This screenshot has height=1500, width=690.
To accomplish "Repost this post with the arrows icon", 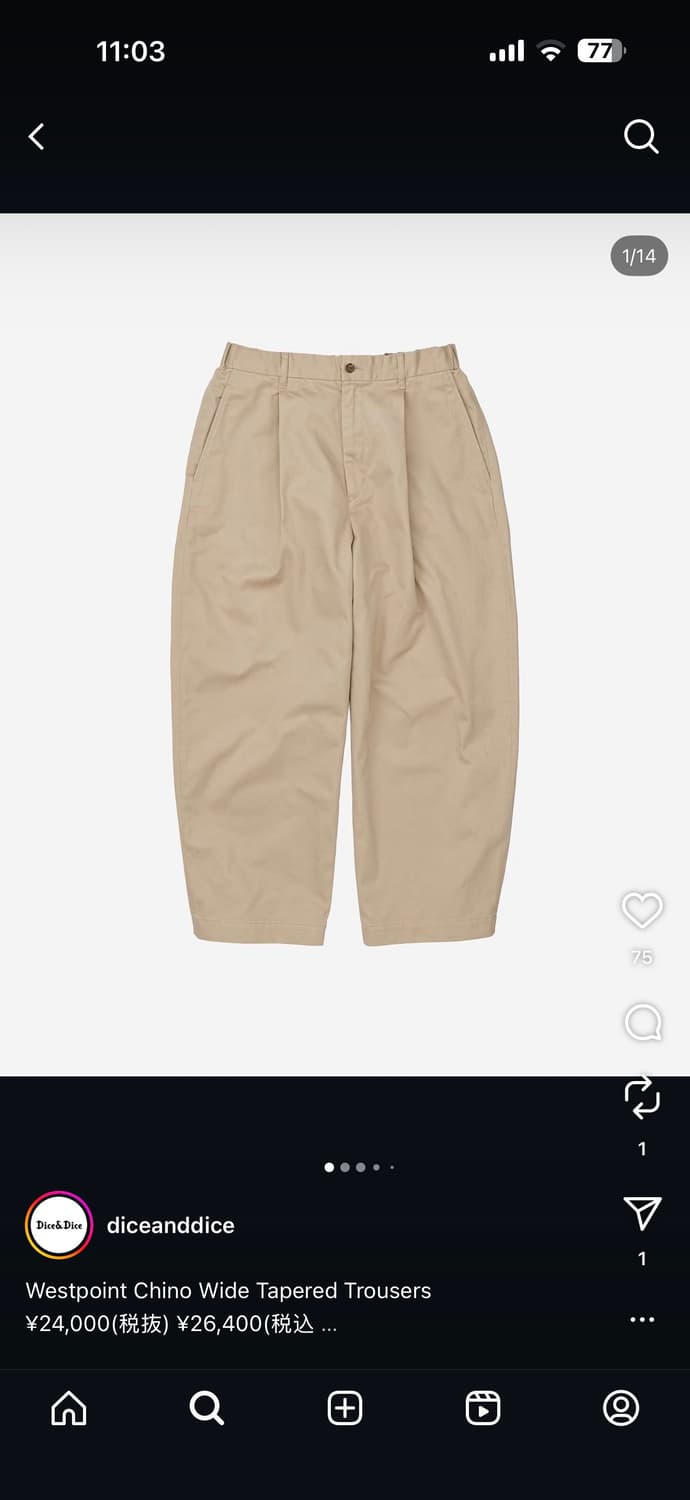I will pos(642,1097).
